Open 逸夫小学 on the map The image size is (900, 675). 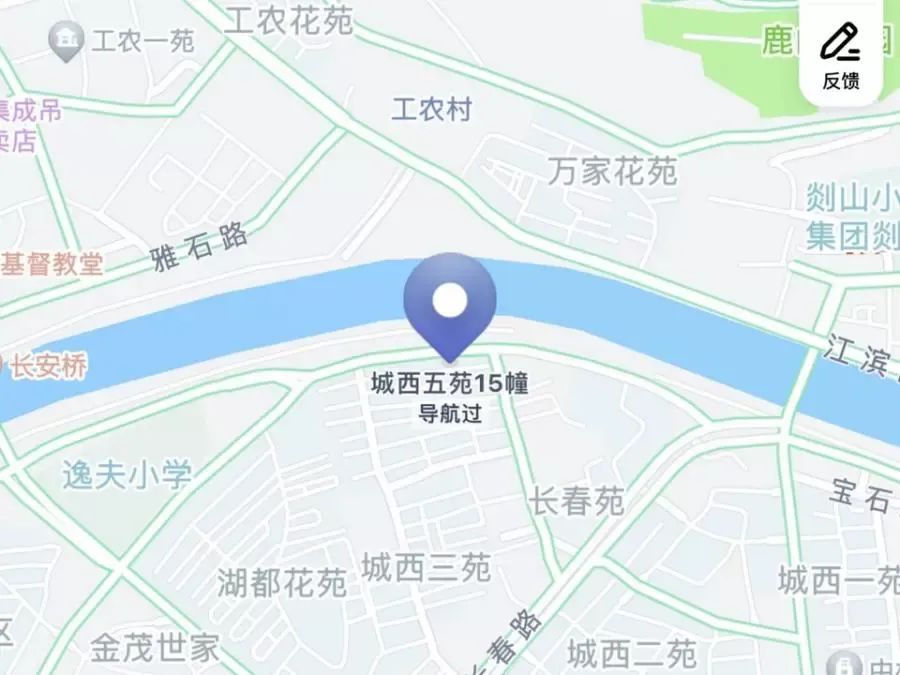coord(126,474)
